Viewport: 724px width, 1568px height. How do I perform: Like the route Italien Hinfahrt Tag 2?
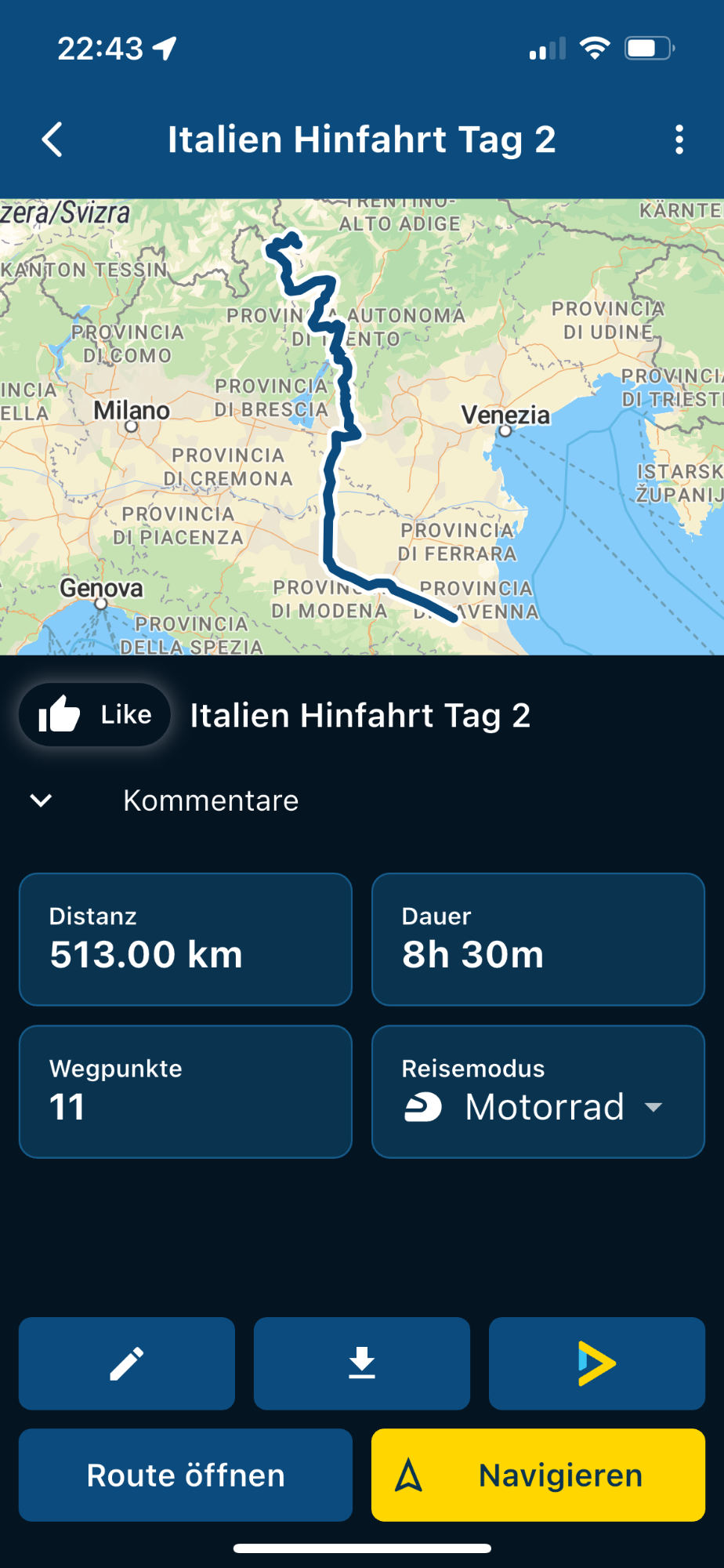pyautogui.click(x=95, y=715)
